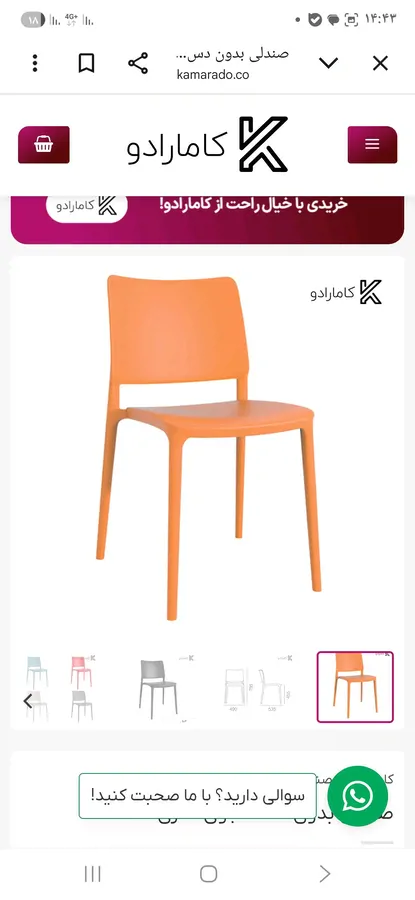
Task: Select the orange chair thumbnail
Action: pos(355,686)
